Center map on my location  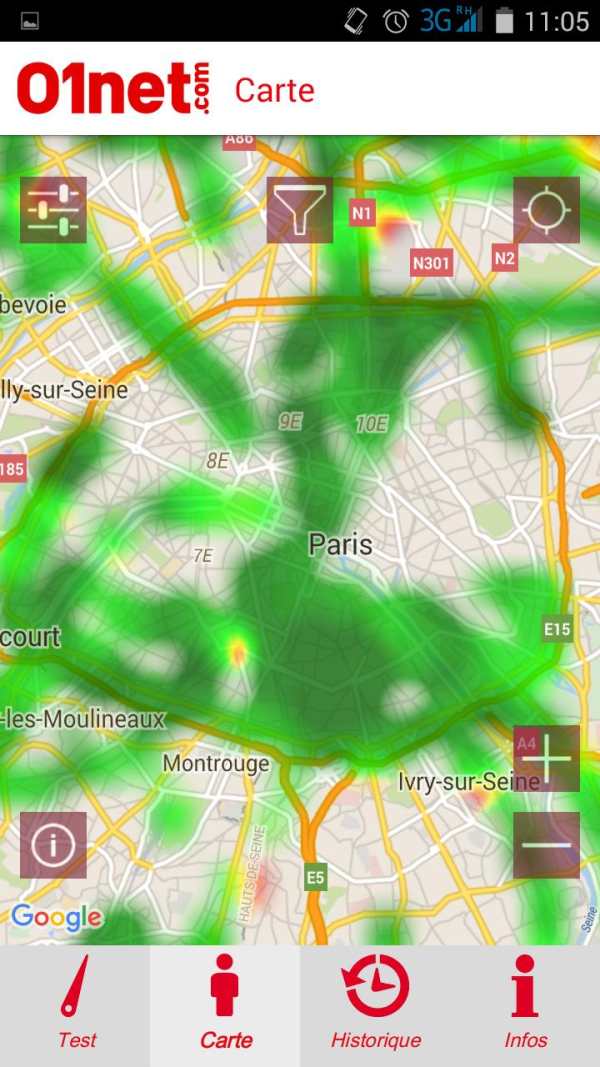(546, 210)
